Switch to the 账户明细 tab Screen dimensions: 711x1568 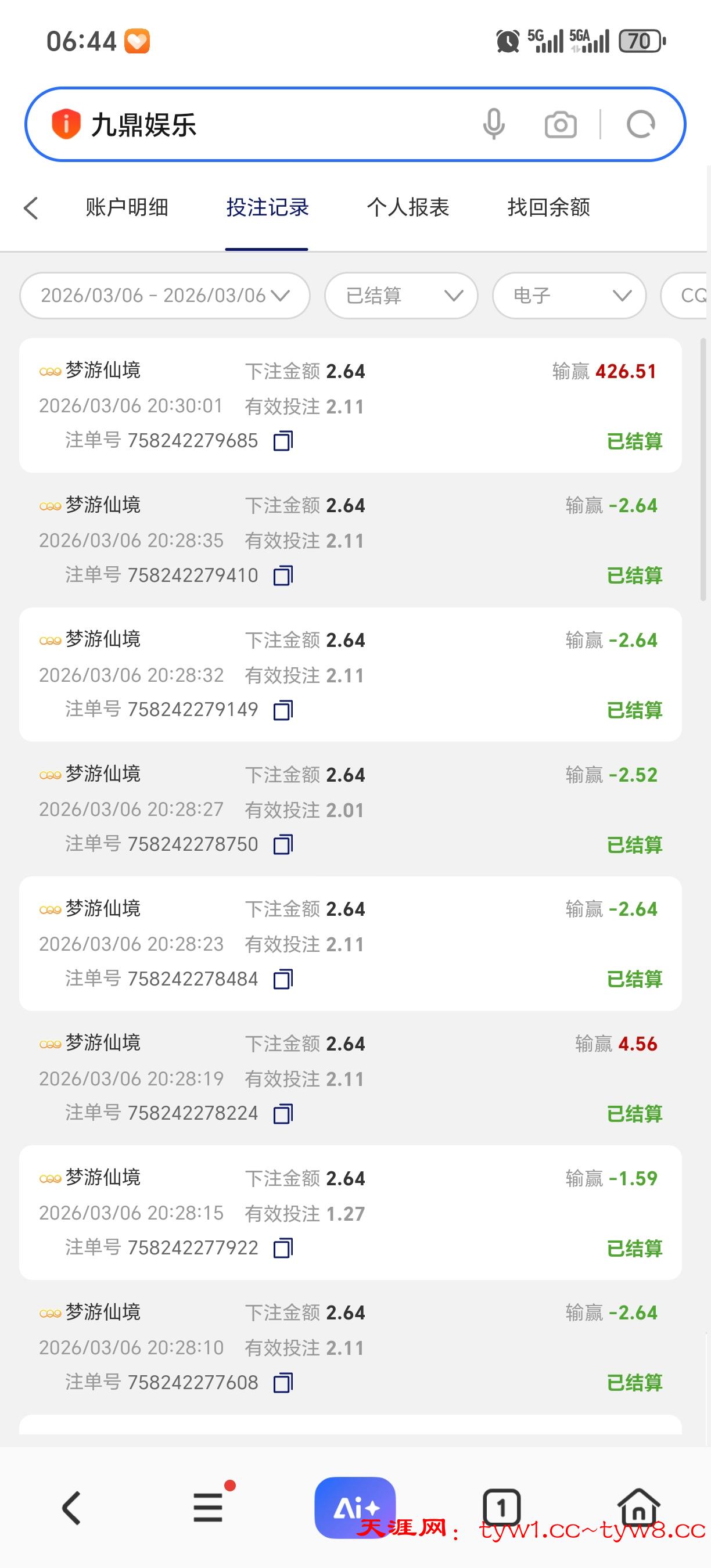pyautogui.click(x=127, y=207)
